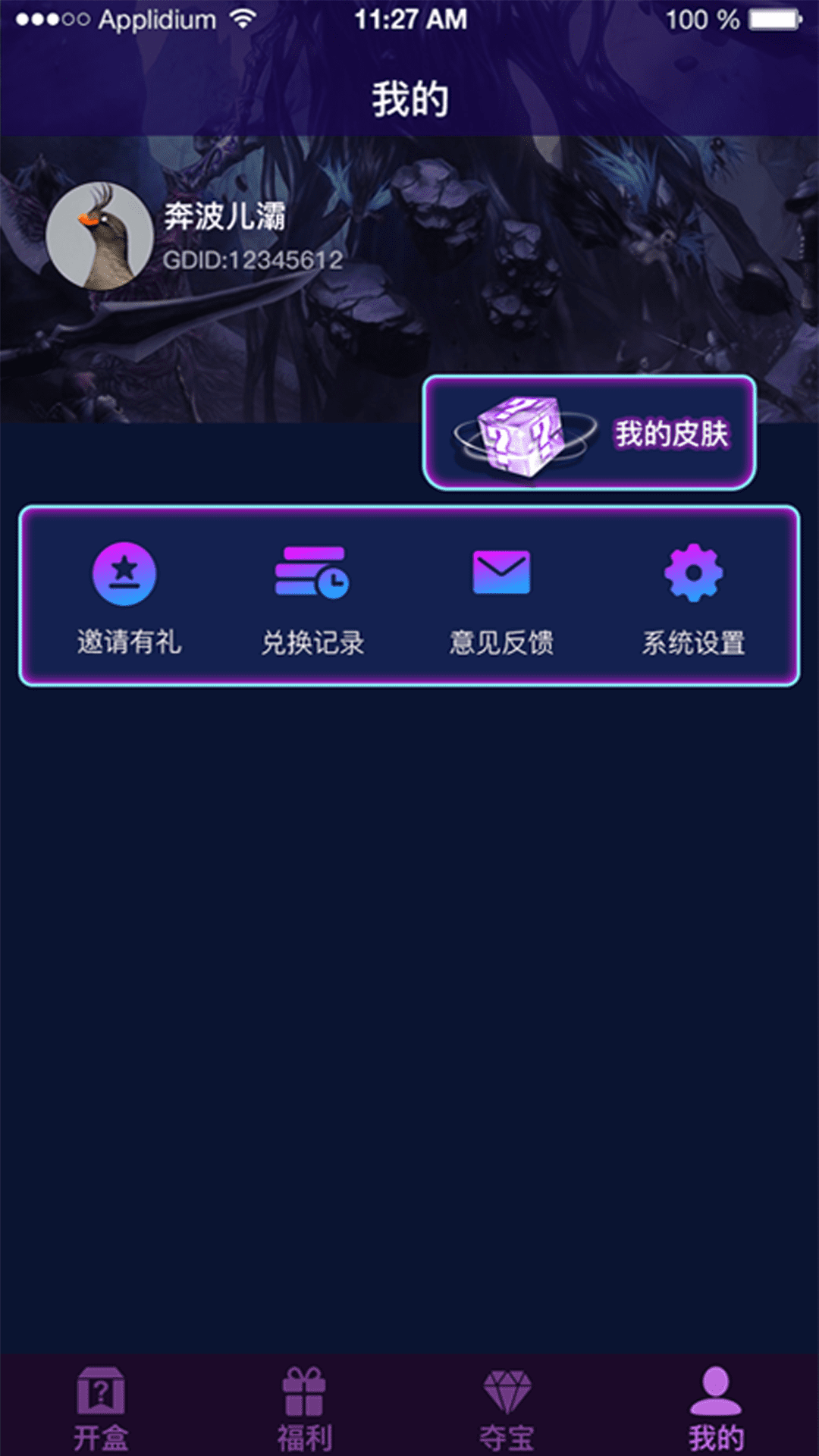Switch to the 福利 tab
The image size is (819, 1456).
(304, 1407)
